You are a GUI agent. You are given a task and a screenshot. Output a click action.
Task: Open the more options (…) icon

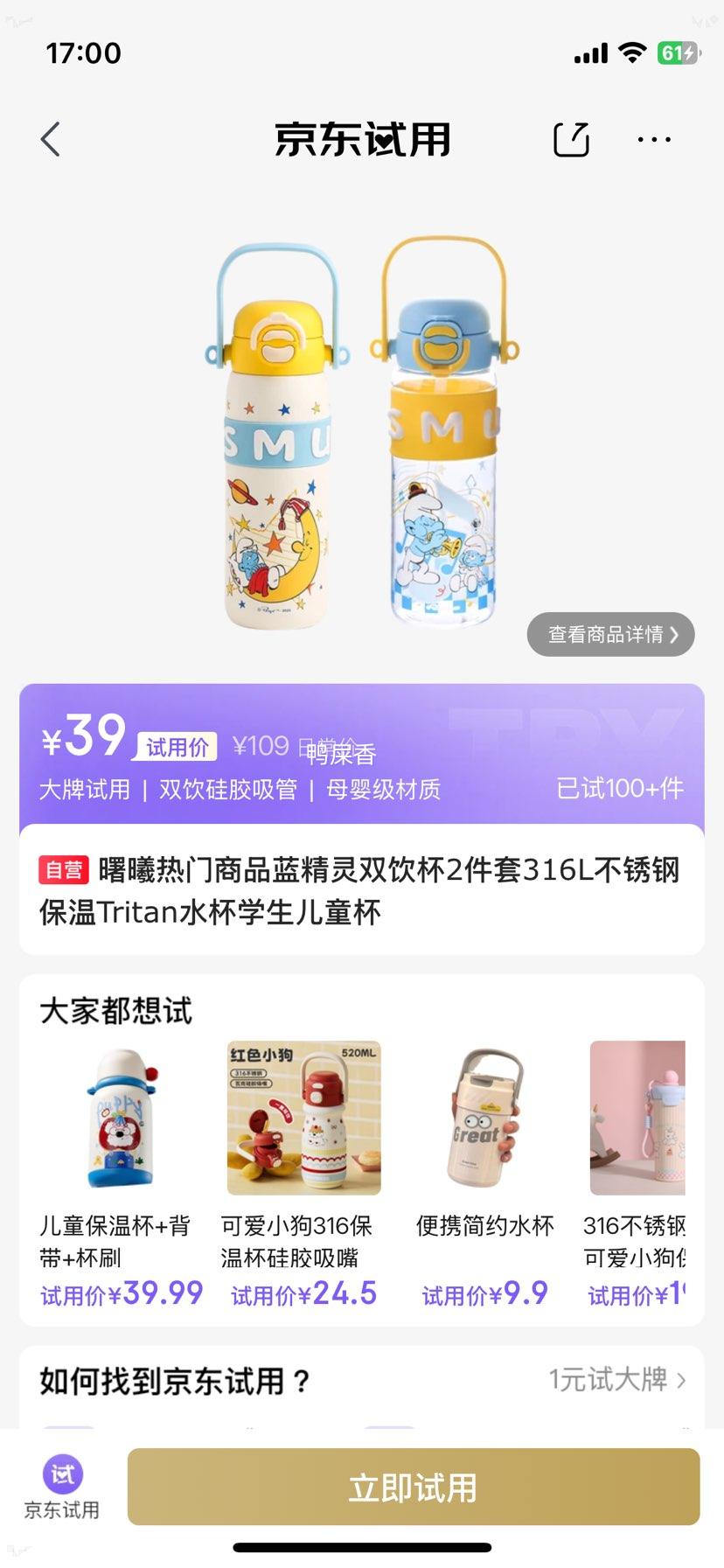(652, 139)
